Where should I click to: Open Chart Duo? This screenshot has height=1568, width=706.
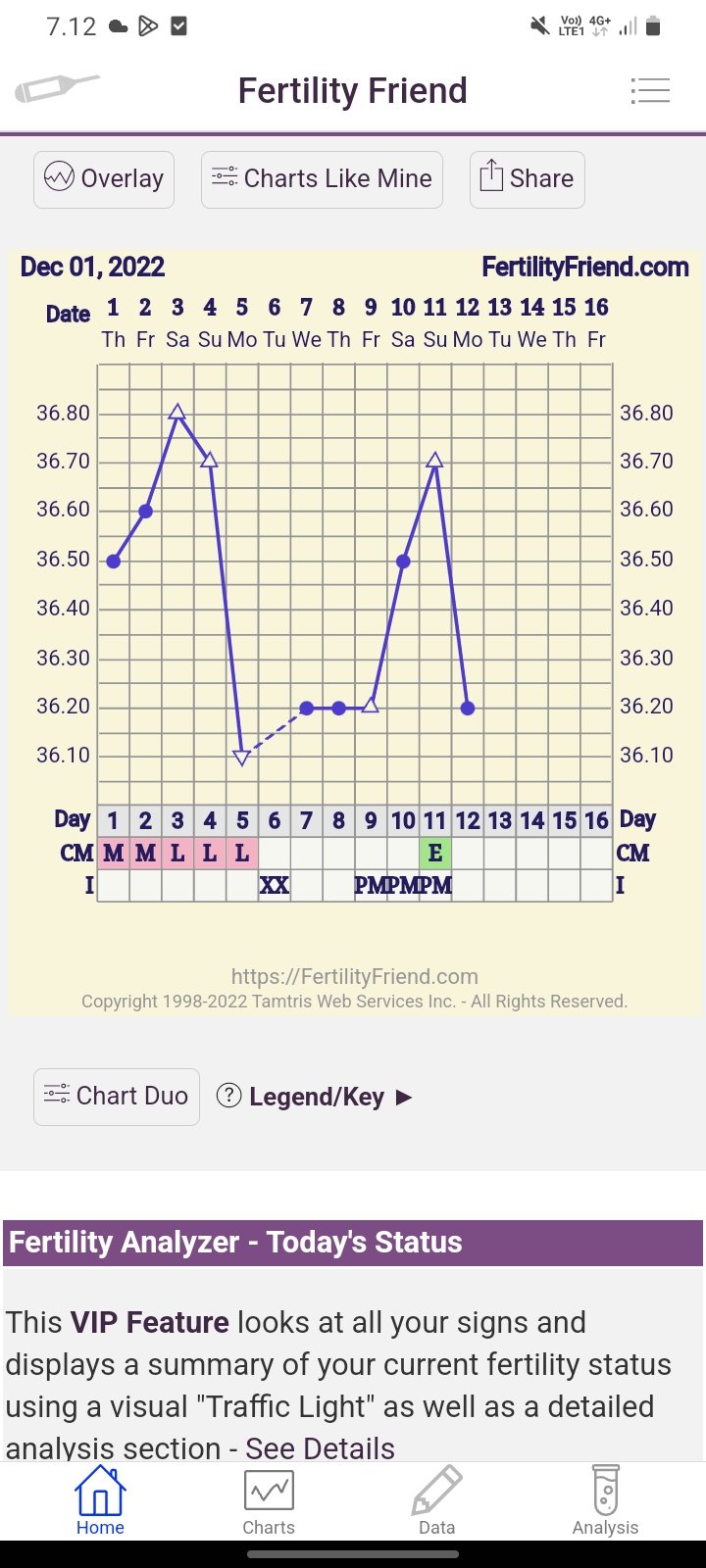click(x=117, y=1097)
